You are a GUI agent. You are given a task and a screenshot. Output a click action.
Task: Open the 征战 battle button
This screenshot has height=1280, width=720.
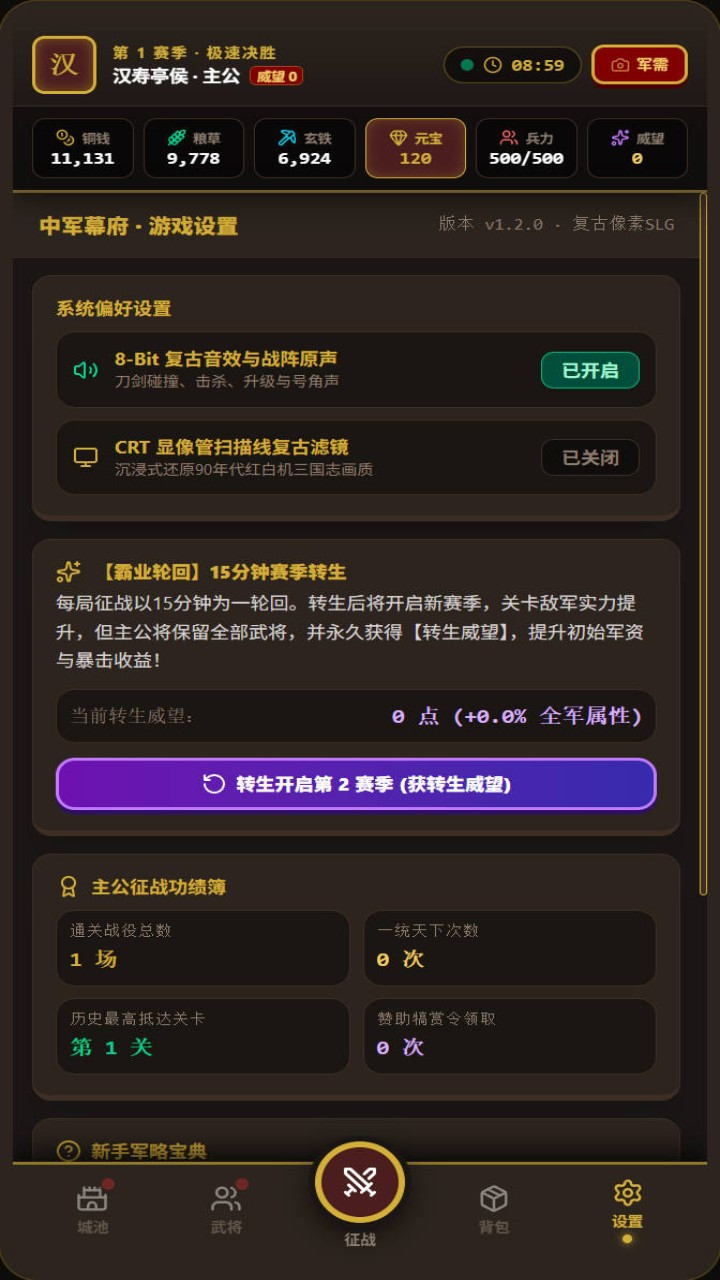coord(360,1183)
